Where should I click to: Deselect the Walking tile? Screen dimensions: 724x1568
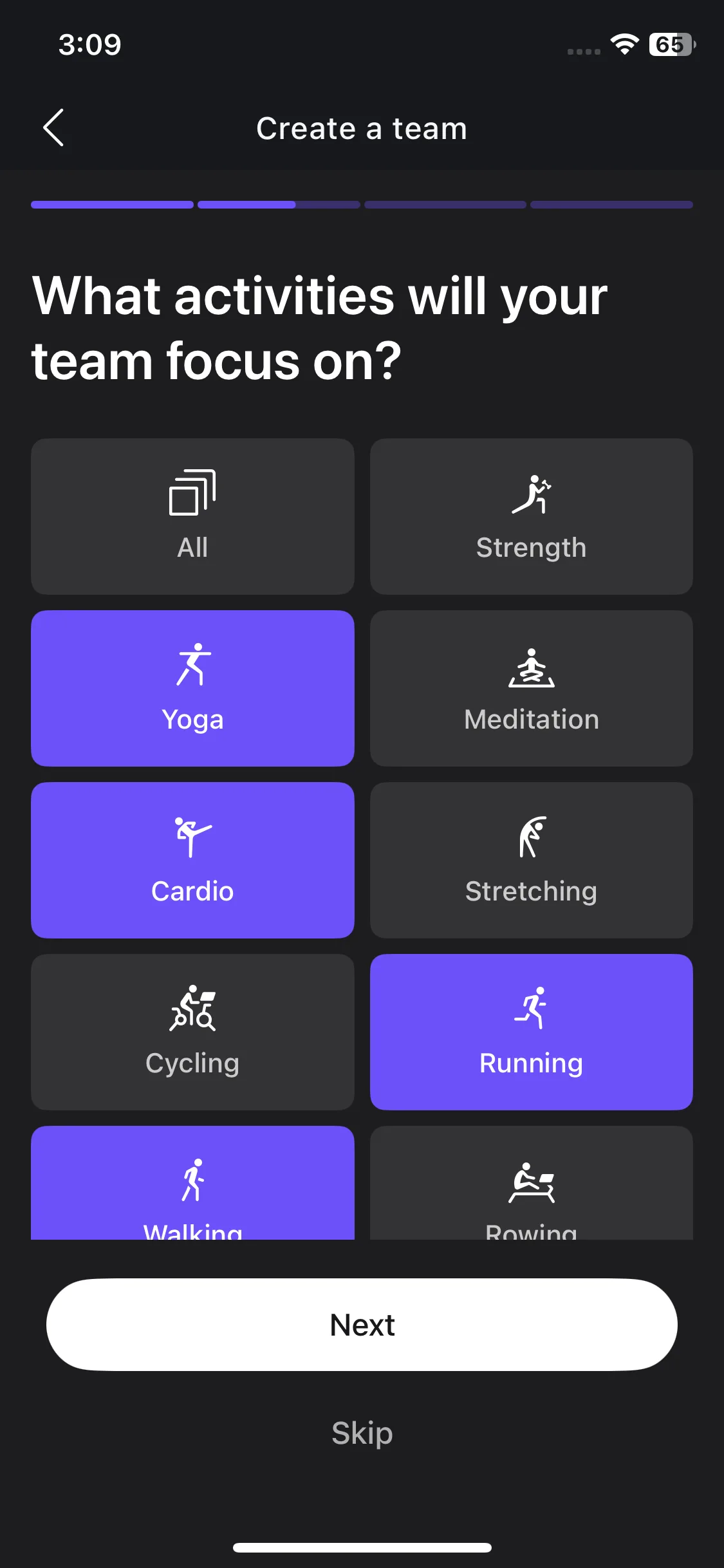pyautogui.click(x=192, y=1184)
